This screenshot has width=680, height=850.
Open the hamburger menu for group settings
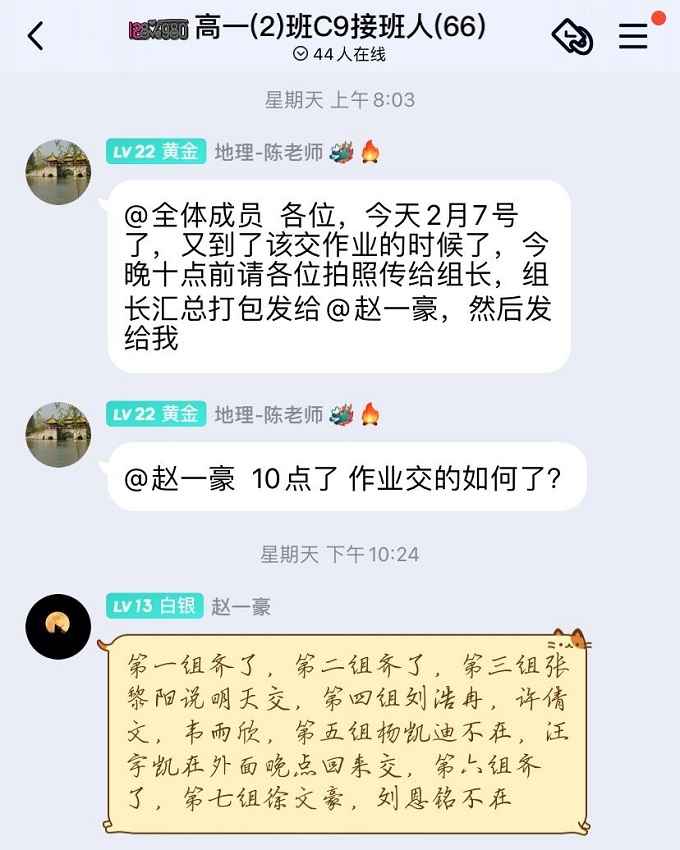(x=633, y=37)
